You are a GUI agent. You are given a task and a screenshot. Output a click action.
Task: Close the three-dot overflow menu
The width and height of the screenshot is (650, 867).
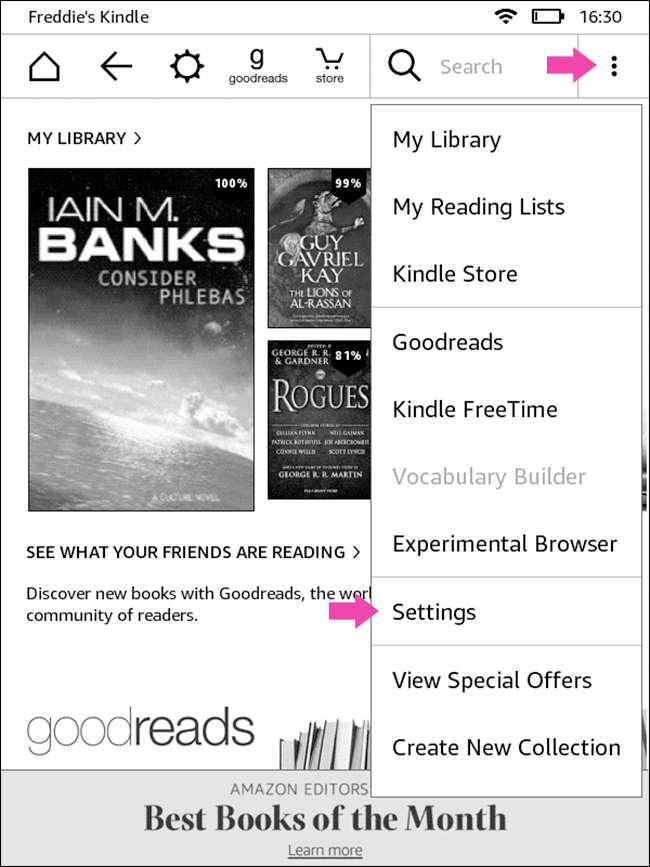(613, 67)
